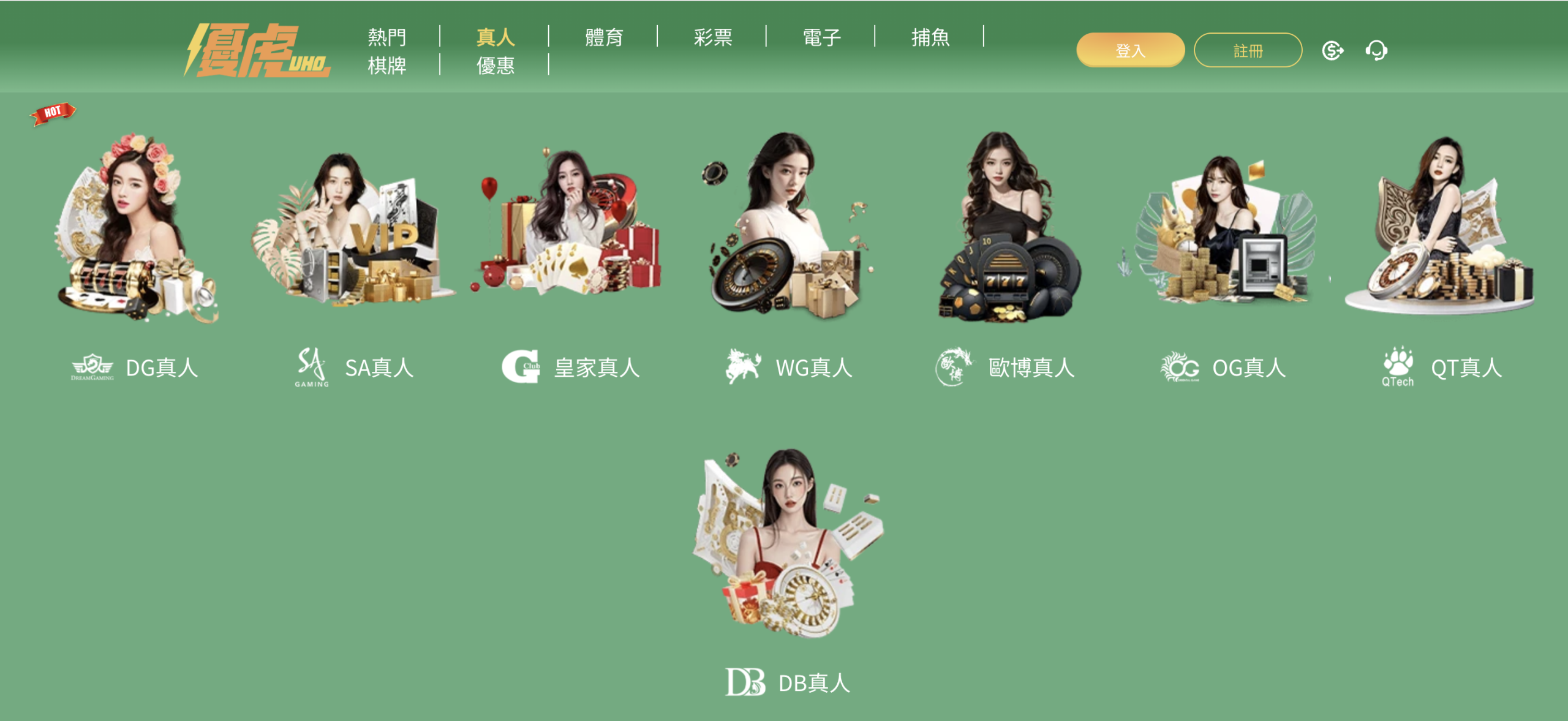Image resolution: width=1568 pixels, height=721 pixels.
Task: Go to the 棋牌 tab
Action: pyautogui.click(x=386, y=65)
